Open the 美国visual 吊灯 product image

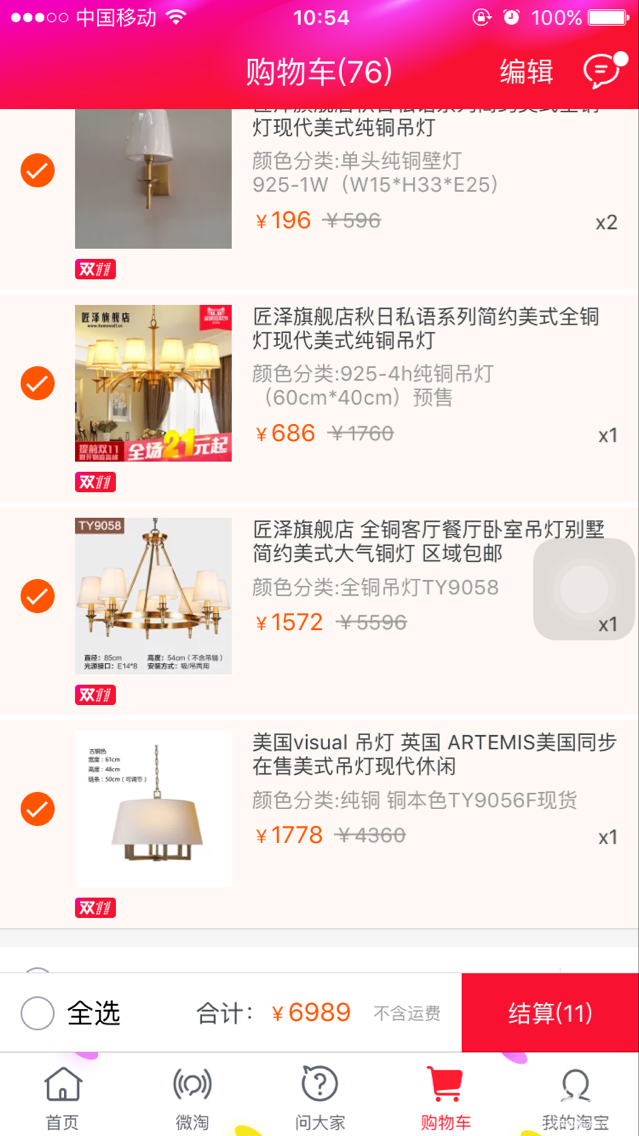(x=153, y=808)
